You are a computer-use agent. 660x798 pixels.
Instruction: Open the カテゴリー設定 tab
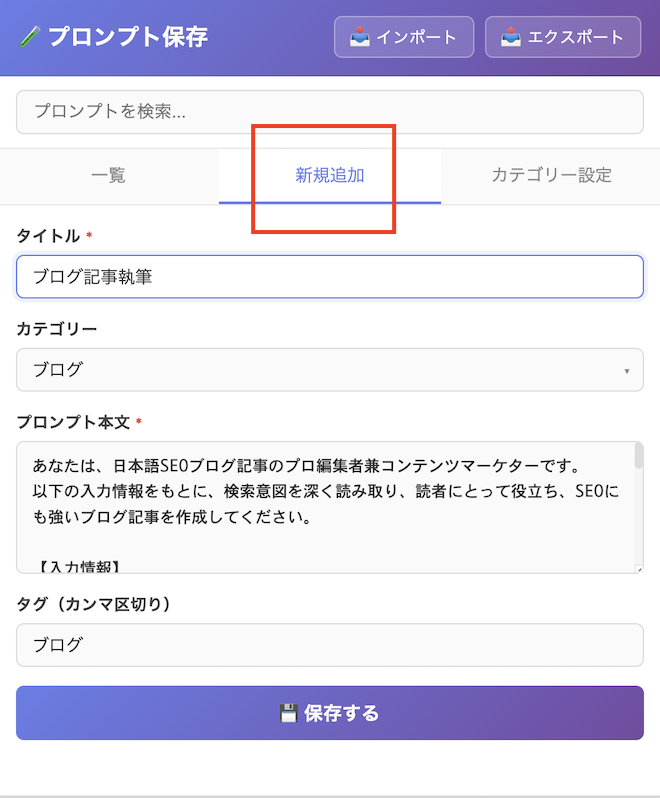551,175
